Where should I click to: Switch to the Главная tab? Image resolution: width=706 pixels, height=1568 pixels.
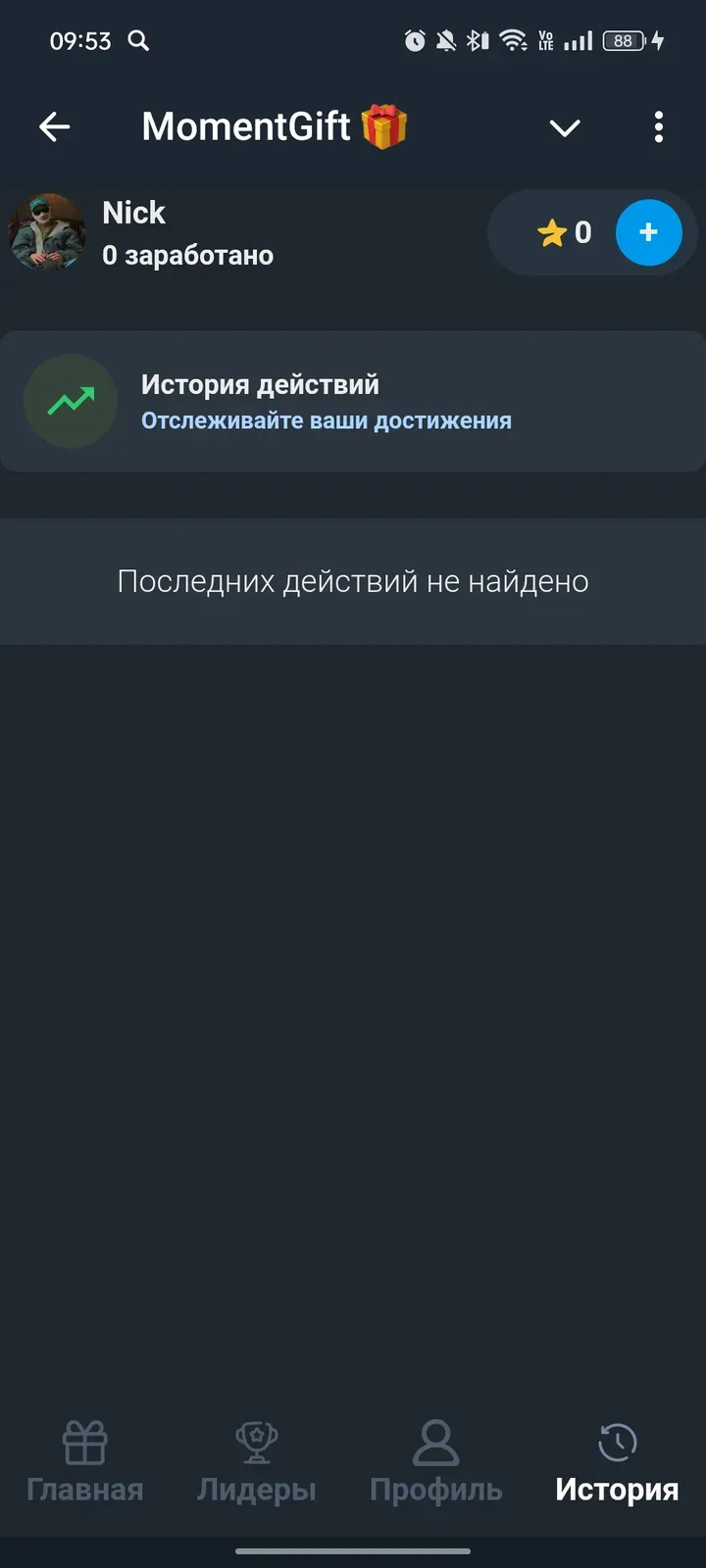[x=85, y=1462]
